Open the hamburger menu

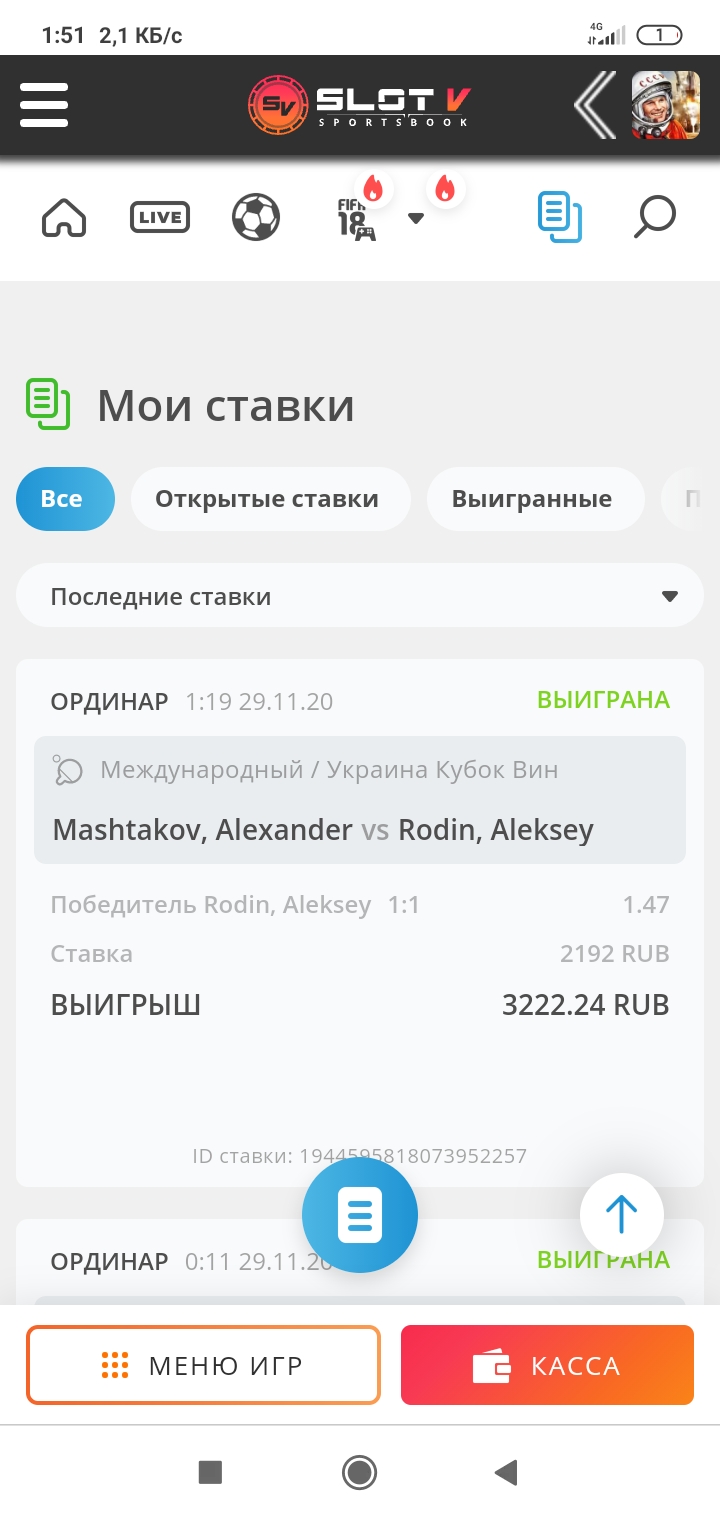coord(44,104)
